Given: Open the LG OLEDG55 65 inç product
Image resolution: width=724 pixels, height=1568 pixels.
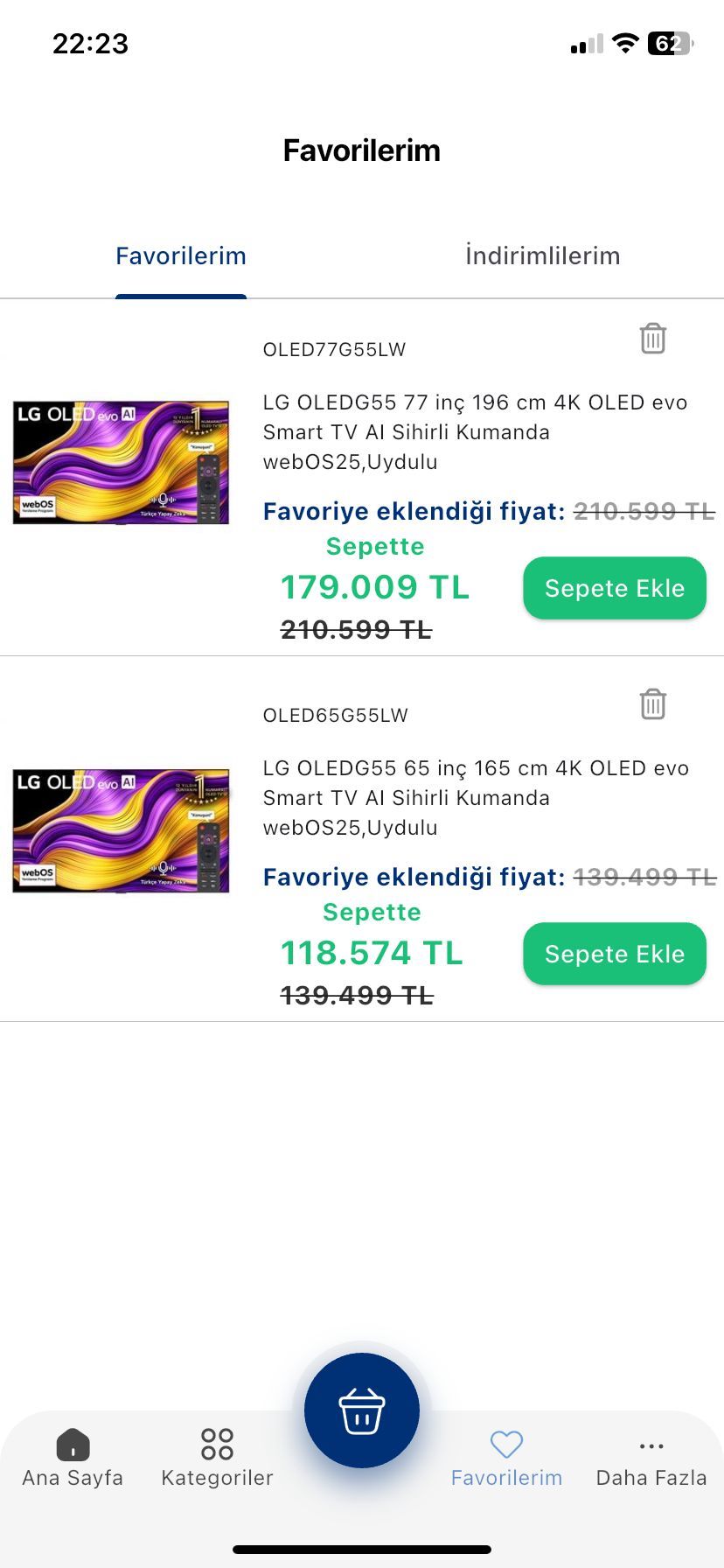Looking at the screenshot, I should [476, 798].
